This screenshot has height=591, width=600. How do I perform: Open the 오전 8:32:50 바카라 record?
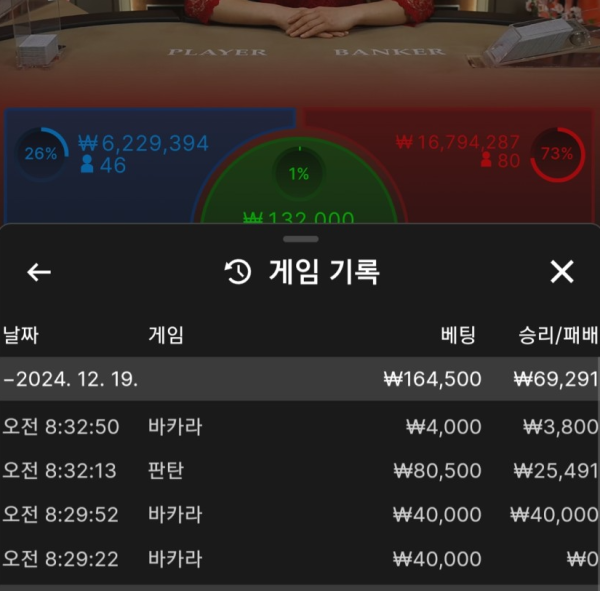(300, 427)
